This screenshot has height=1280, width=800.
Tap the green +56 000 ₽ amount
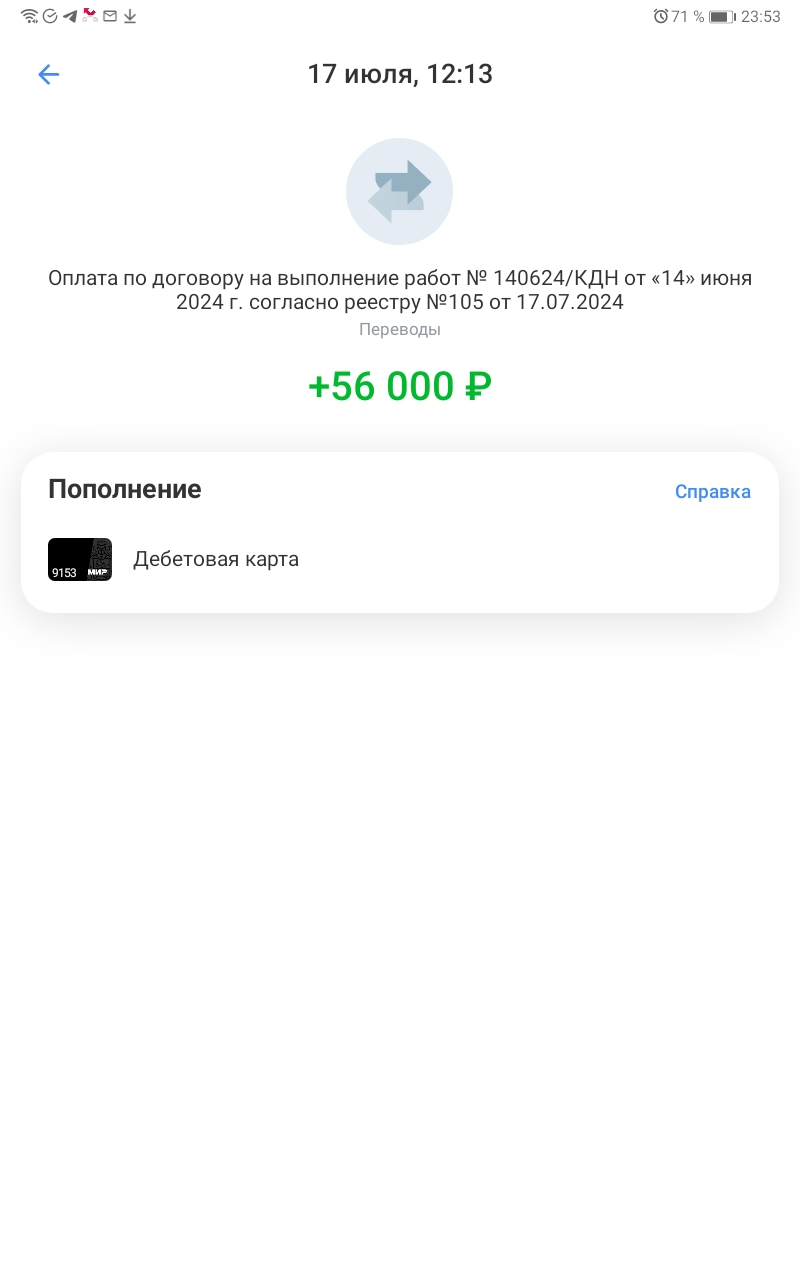400,386
